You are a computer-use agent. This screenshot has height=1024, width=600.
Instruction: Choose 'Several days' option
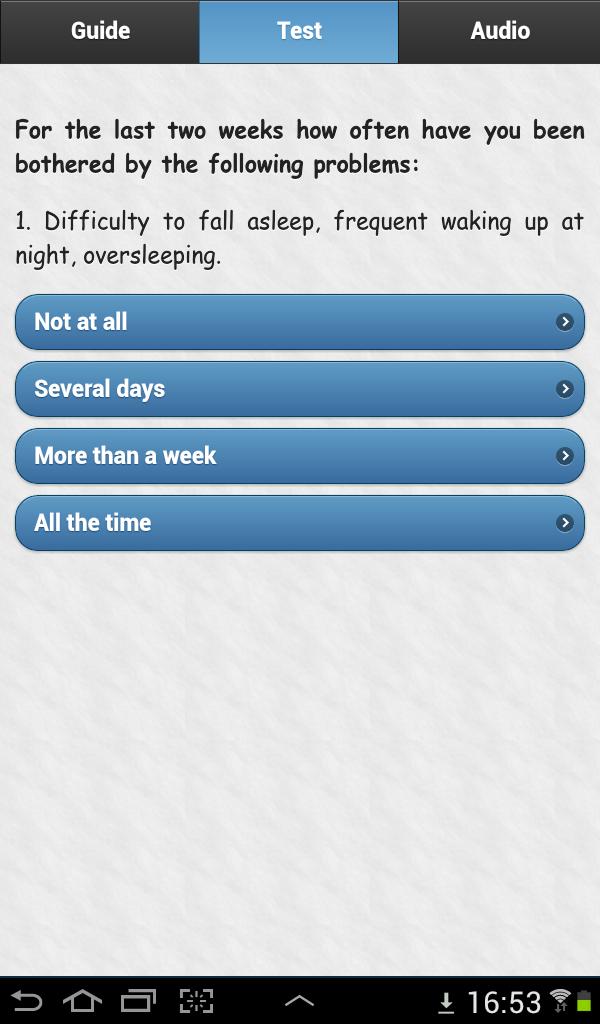(x=299, y=389)
